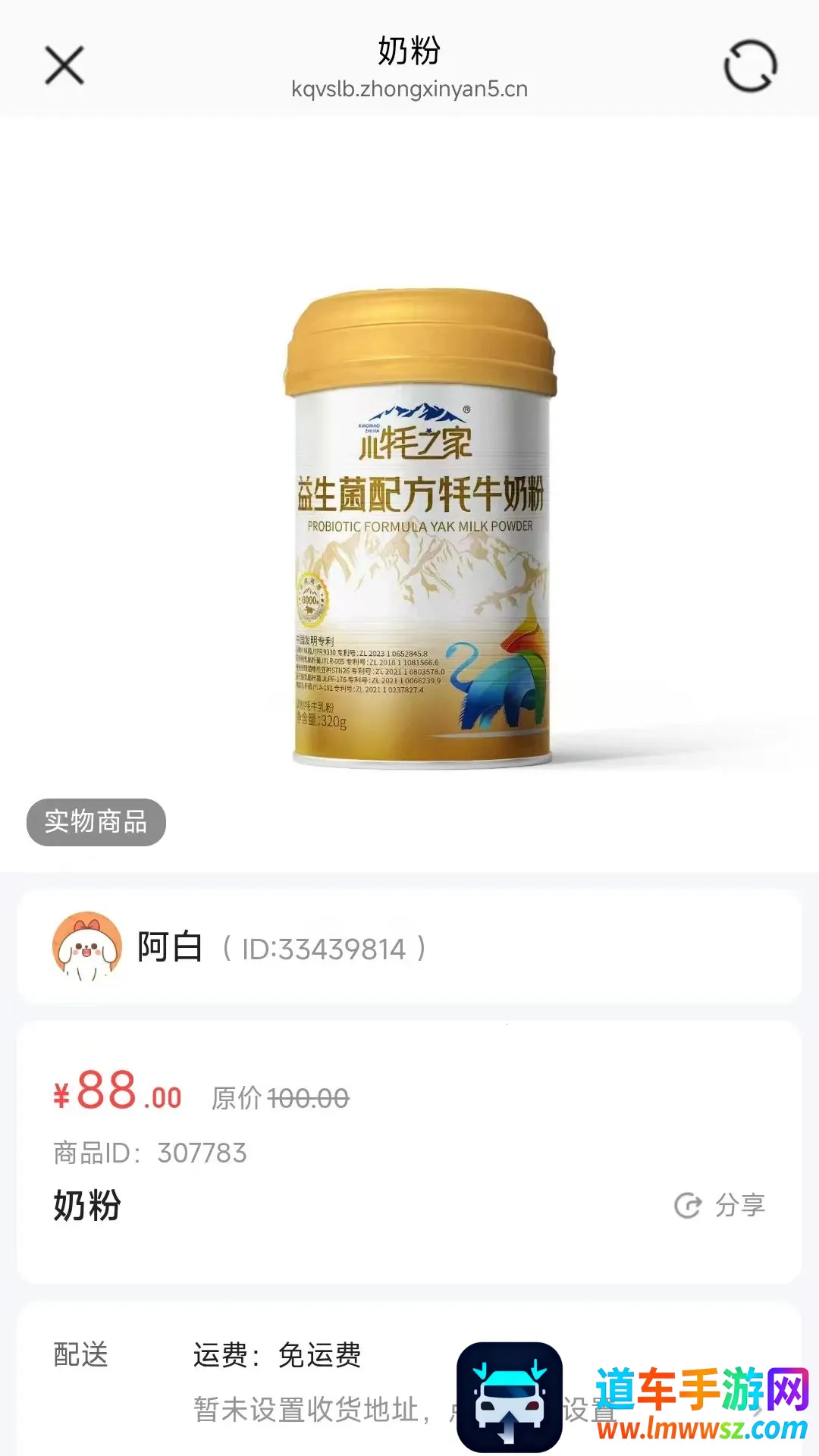Share this product via 分享
The image size is (819, 1456).
pos(720,1205)
